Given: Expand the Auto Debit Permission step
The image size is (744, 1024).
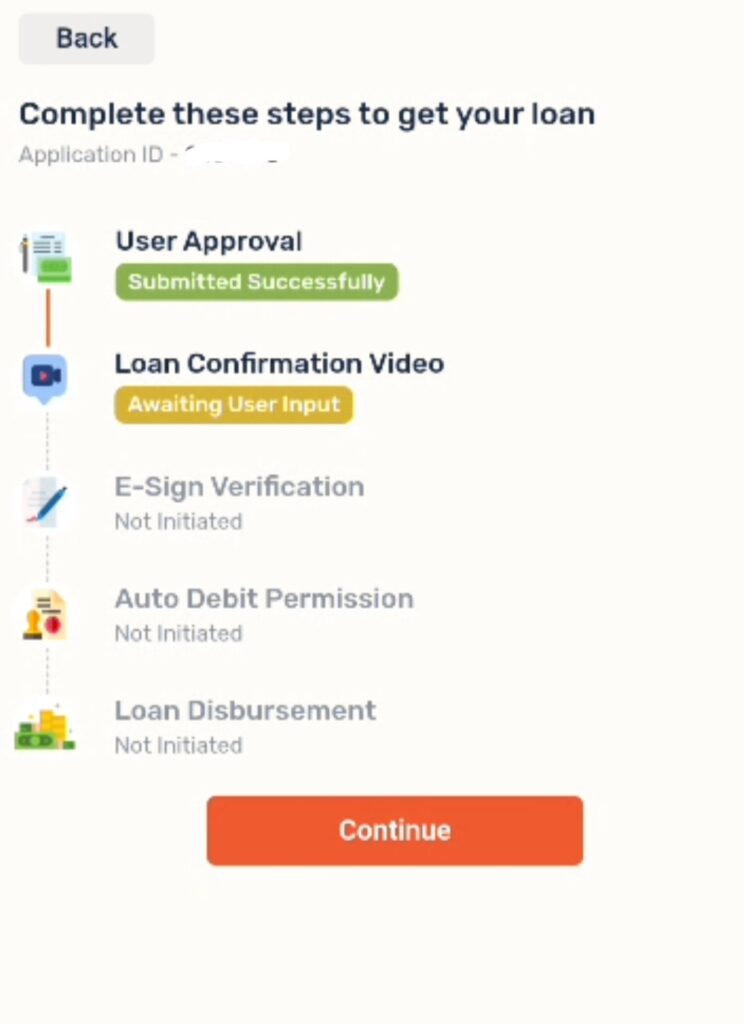Looking at the screenshot, I should [264, 598].
